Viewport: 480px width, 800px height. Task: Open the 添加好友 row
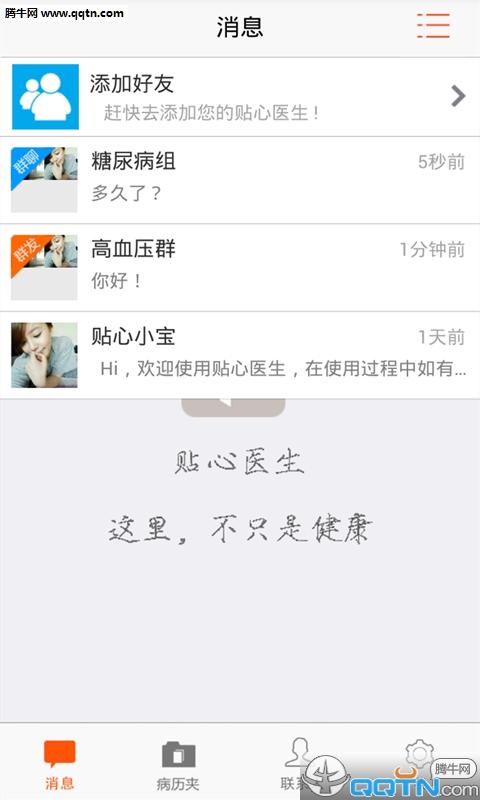point(240,96)
